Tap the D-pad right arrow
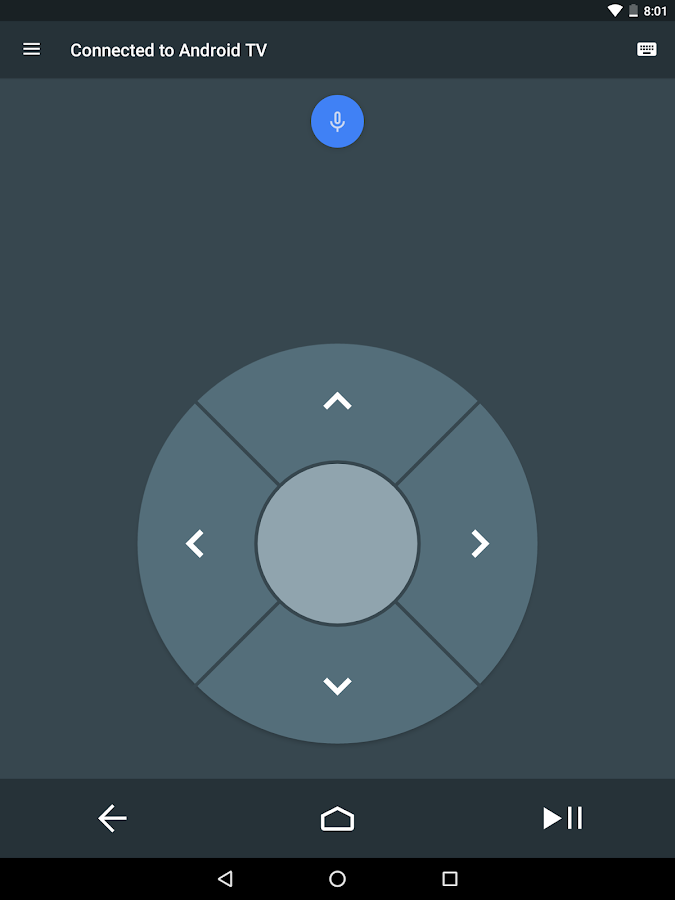Viewport: 675px width, 900px height. [480, 544]
